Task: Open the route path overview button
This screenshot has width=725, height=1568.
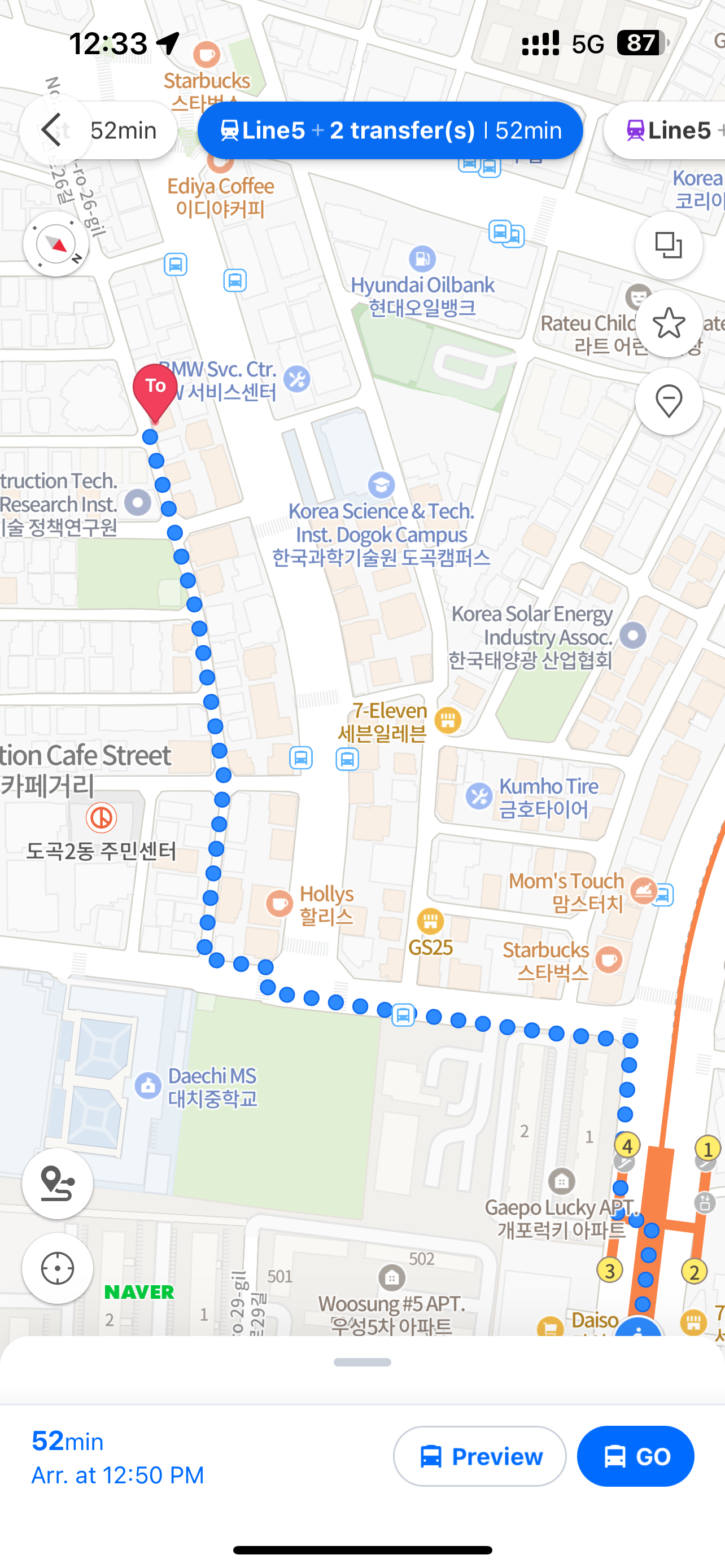Action: [x=57, y=1183]
